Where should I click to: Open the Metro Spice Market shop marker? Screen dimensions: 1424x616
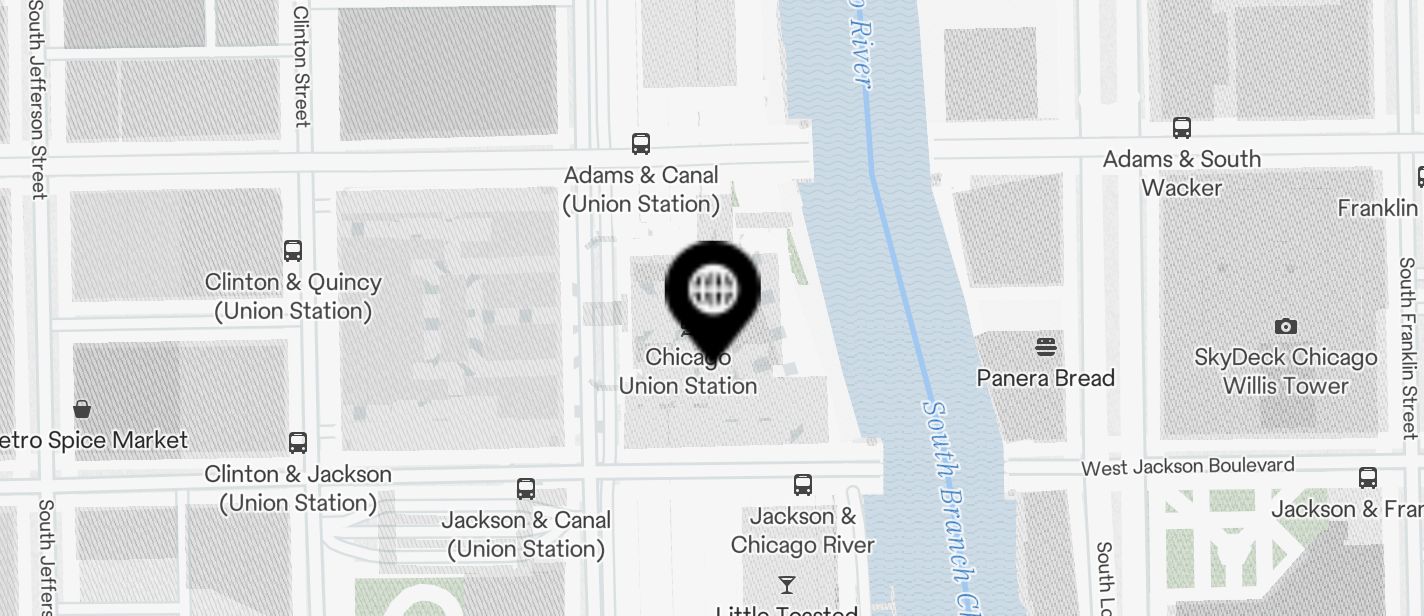point(82,409)
